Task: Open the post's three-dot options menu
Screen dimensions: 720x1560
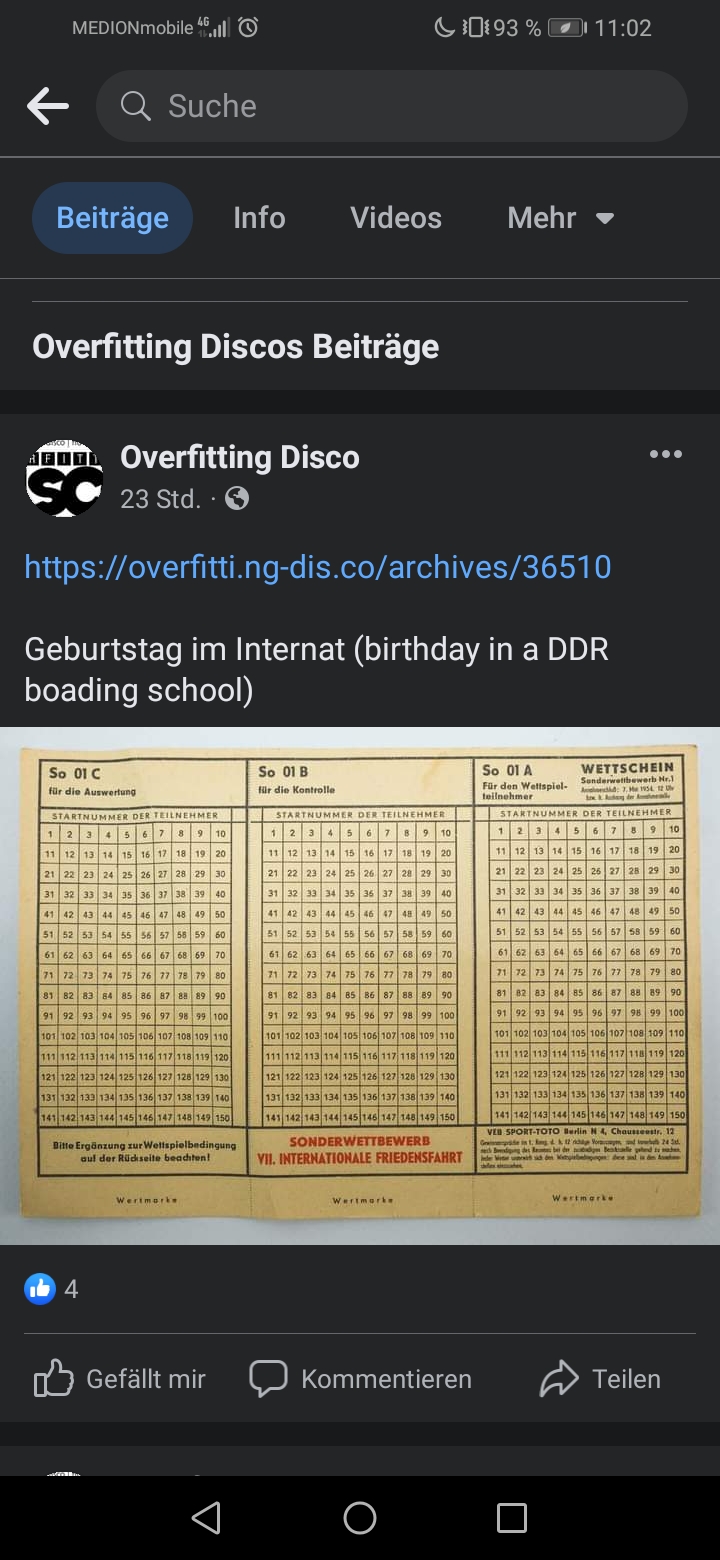Action: pyautogui.click(x=665, y=455)
